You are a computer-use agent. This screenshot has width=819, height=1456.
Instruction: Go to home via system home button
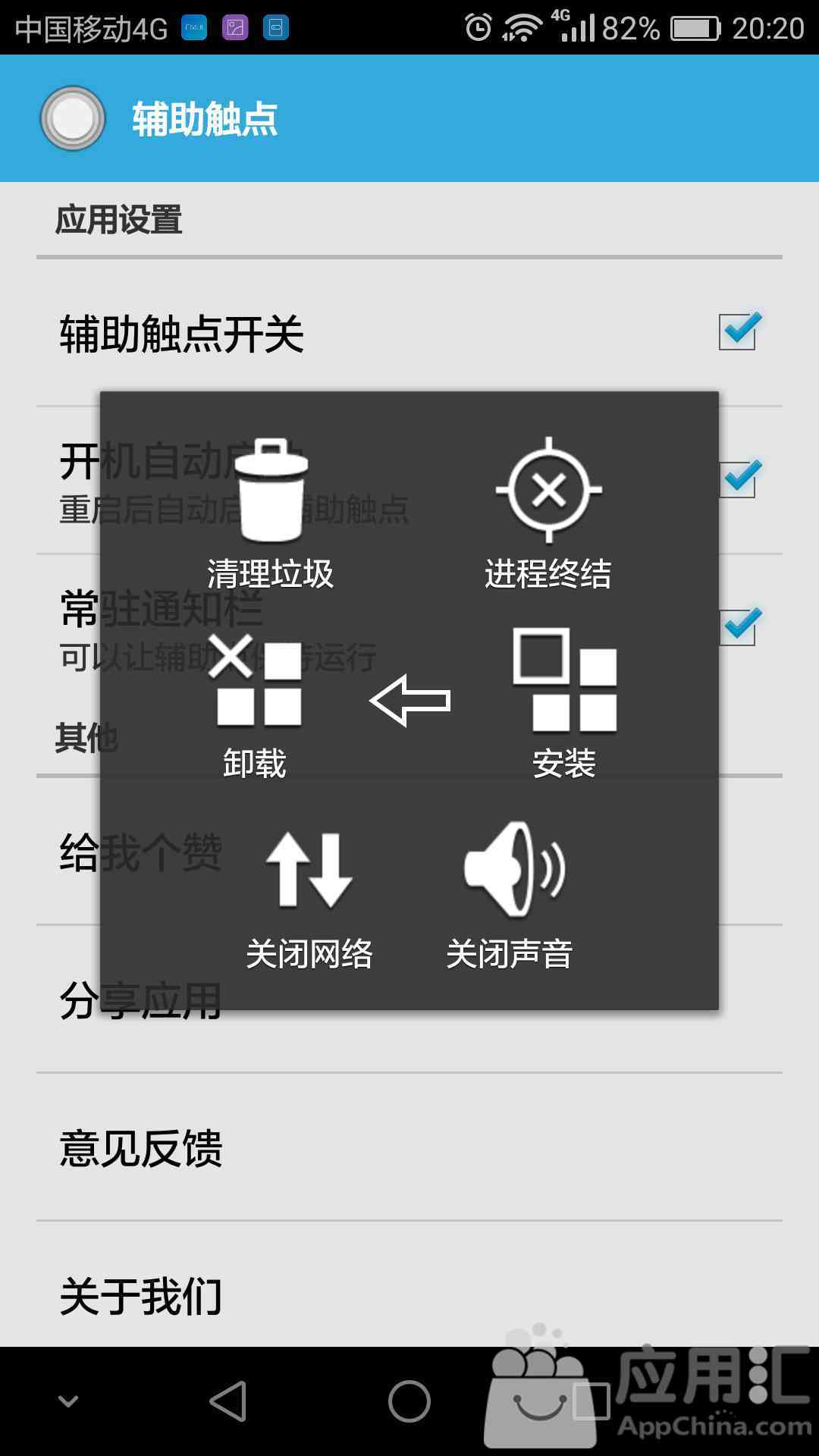409,1401
